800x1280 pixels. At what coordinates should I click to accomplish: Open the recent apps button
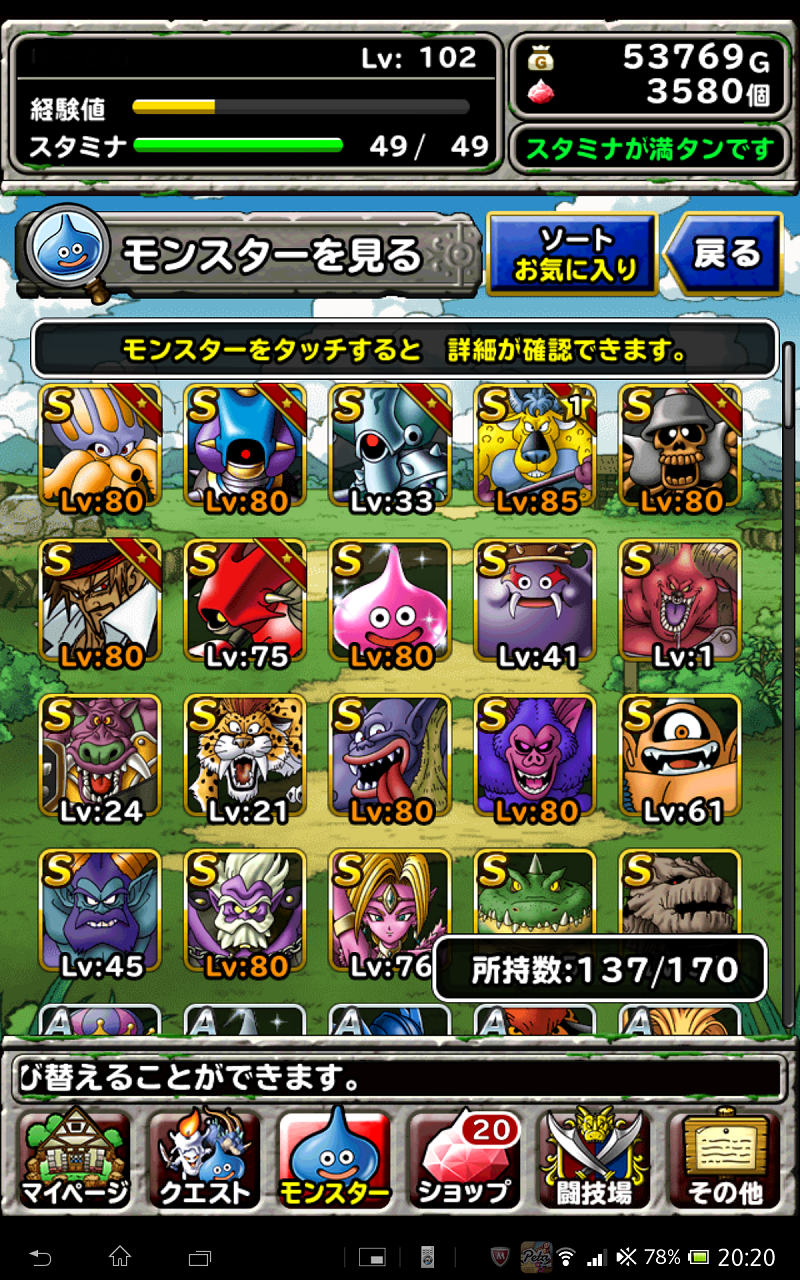pyautogui.click(x=200, y=1256)
